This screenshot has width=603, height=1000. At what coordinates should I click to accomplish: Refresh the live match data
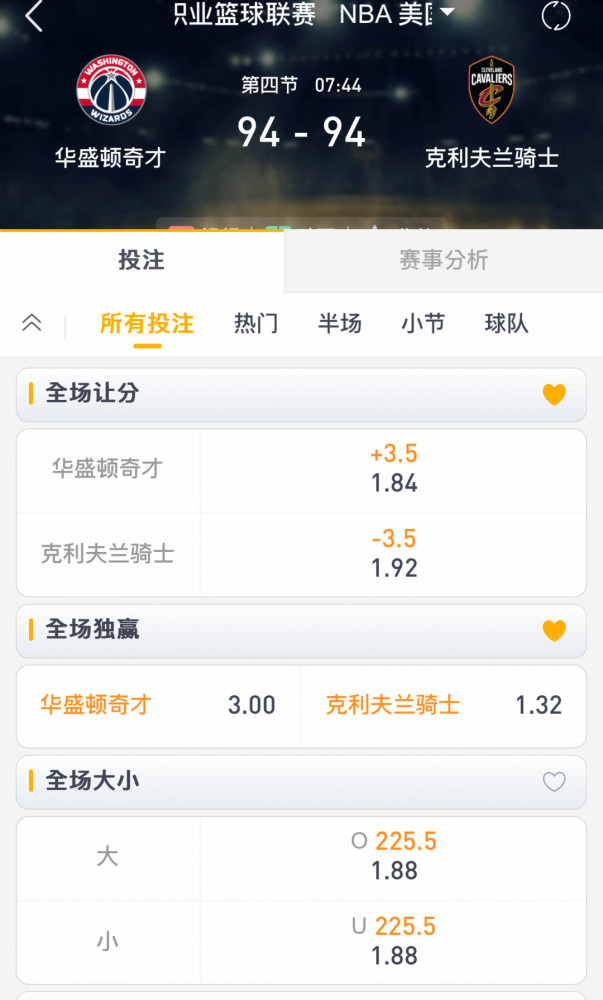[556, 15]
